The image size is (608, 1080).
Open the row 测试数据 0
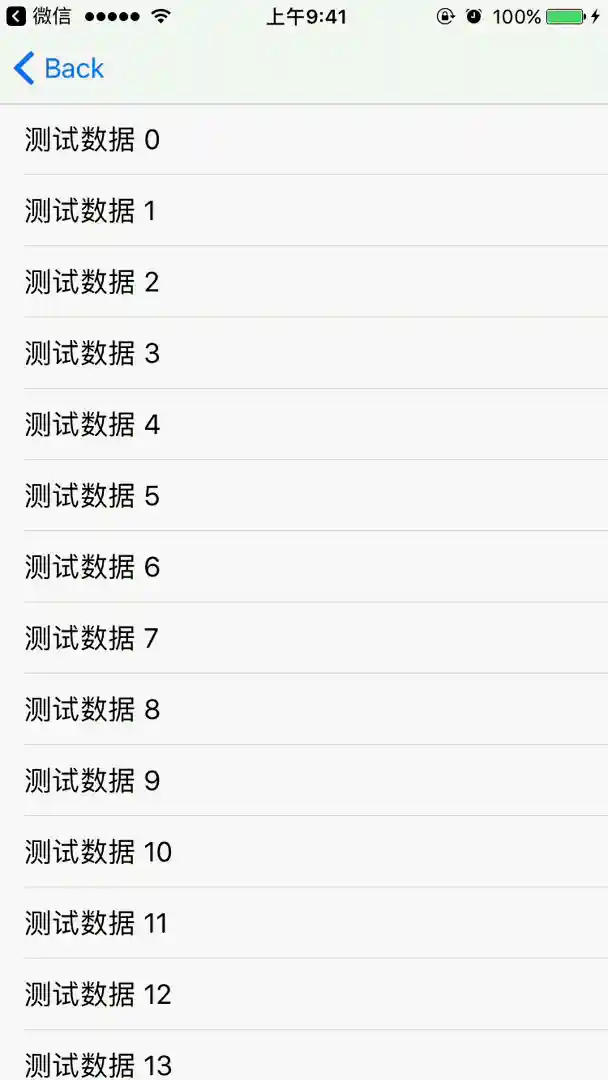[x=304, y=140]
